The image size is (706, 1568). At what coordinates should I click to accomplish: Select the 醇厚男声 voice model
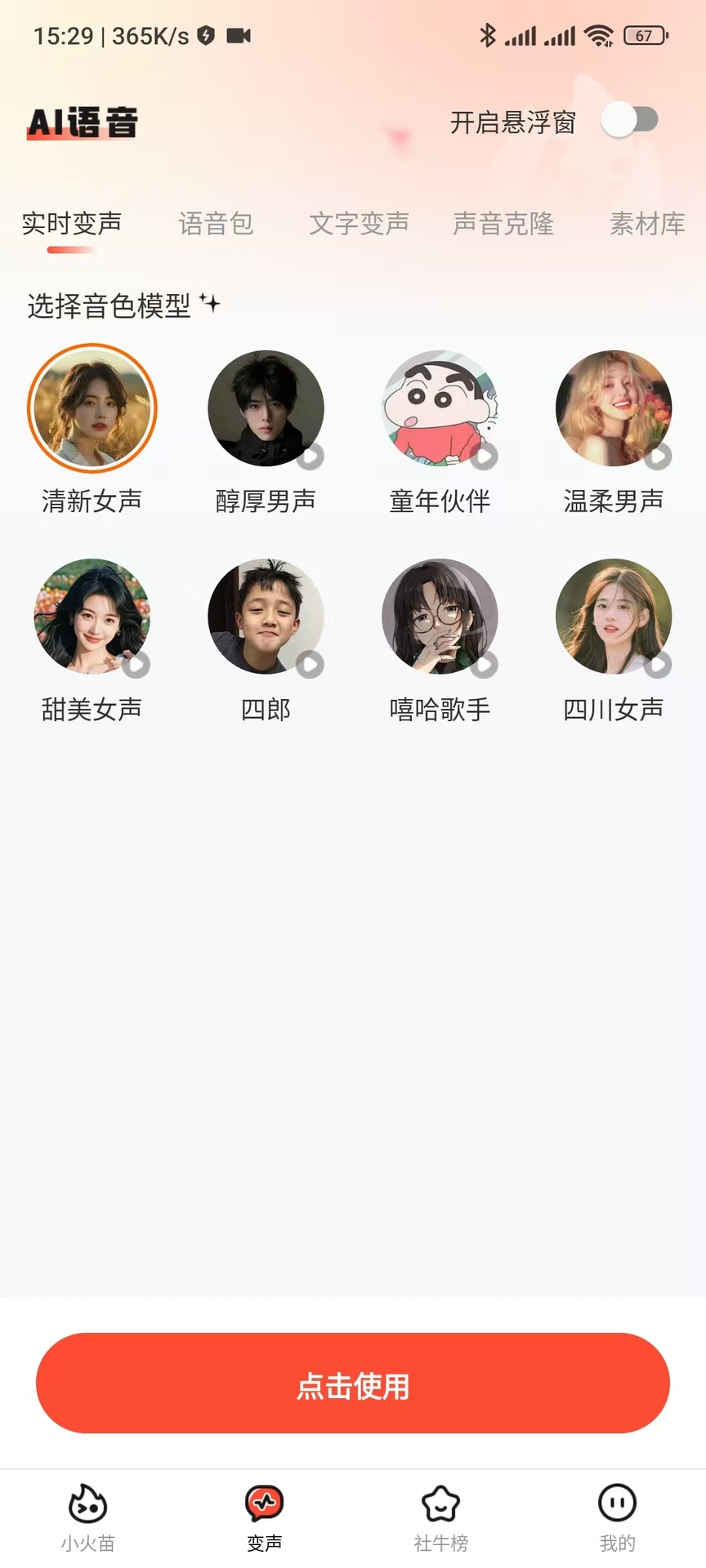pyautogui.click(x=266, y=408)
